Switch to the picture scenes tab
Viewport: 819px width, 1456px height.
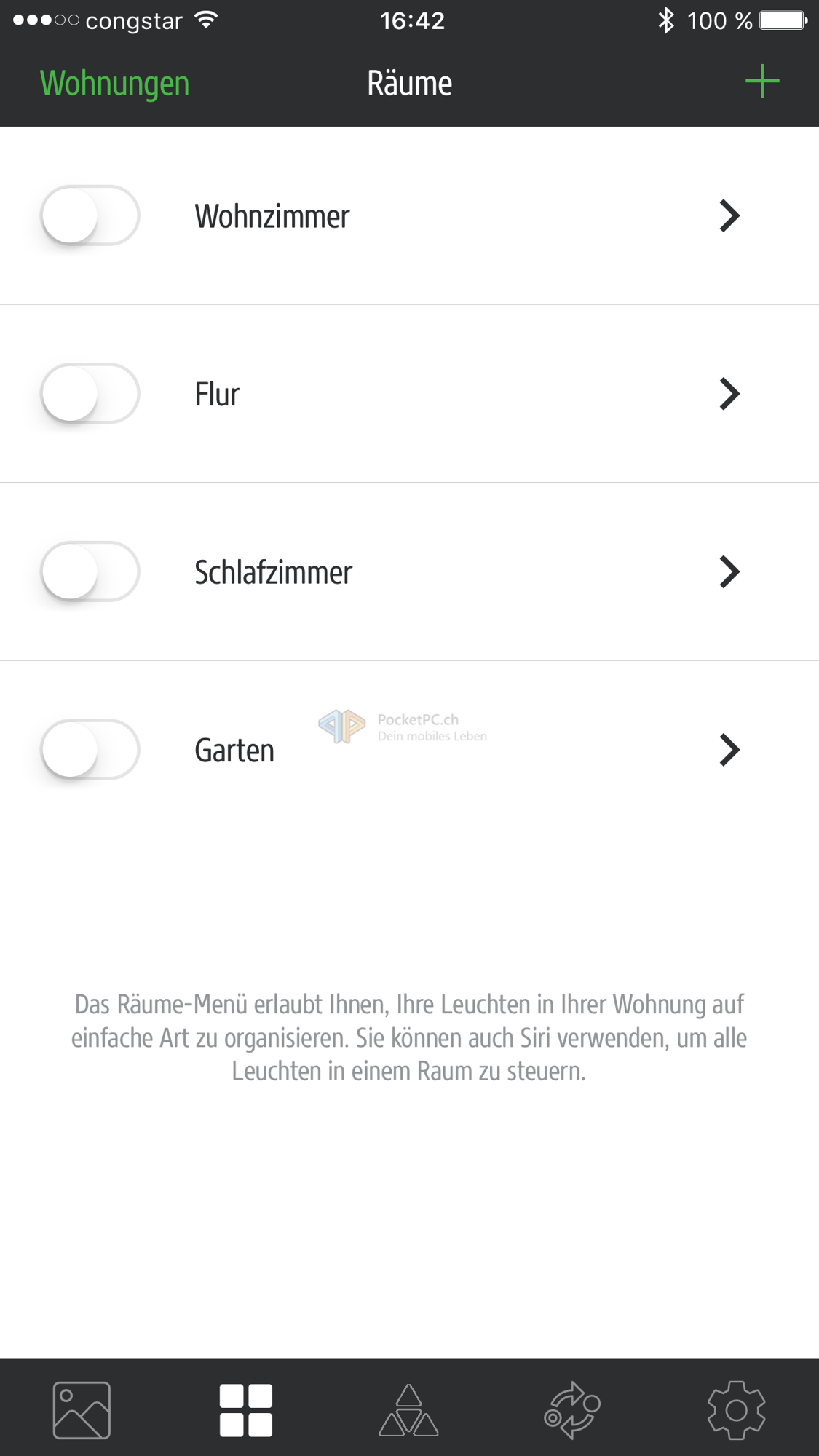[82, 1410]
